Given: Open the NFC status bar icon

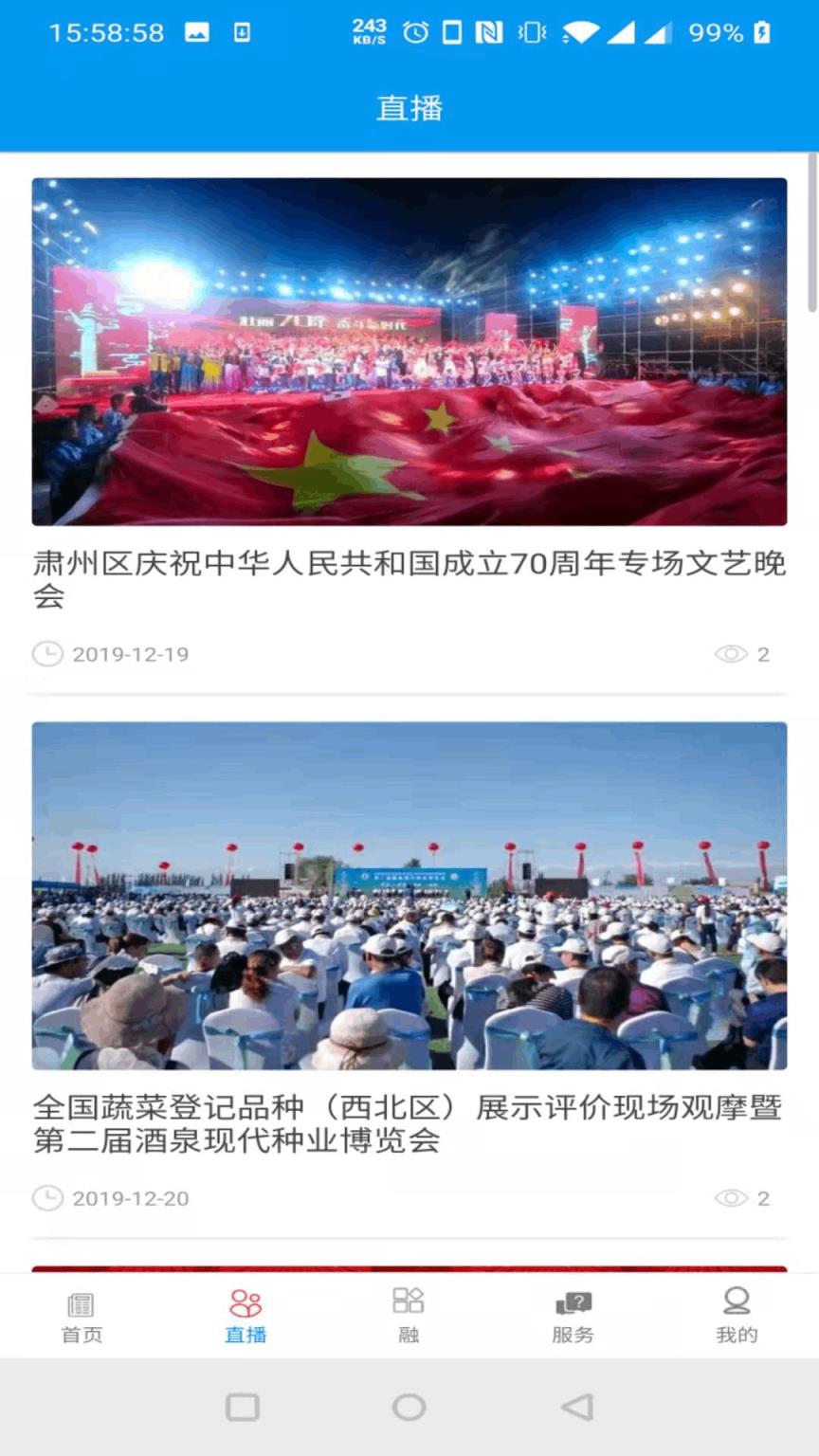Looking at the screenshot, I should point(489,31).
